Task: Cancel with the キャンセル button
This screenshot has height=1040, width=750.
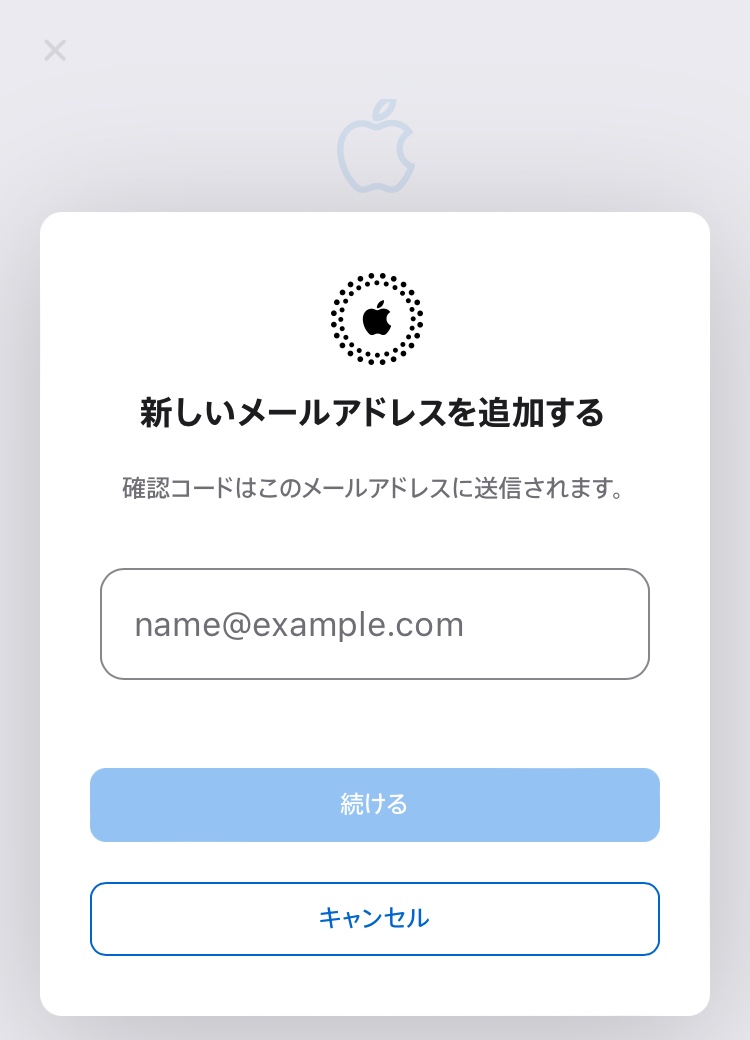Action: (375, 918)
